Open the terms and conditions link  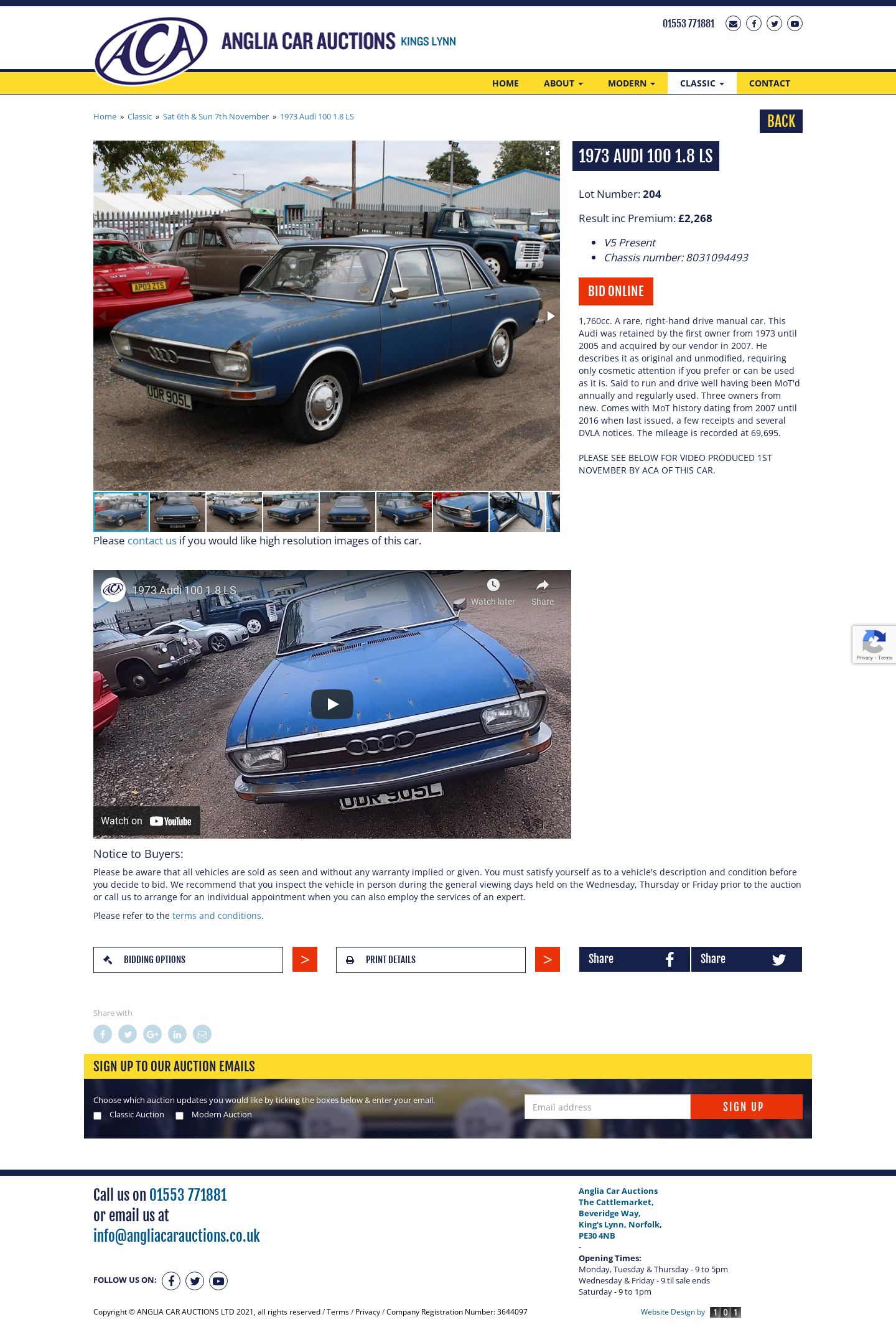(217, 916)
